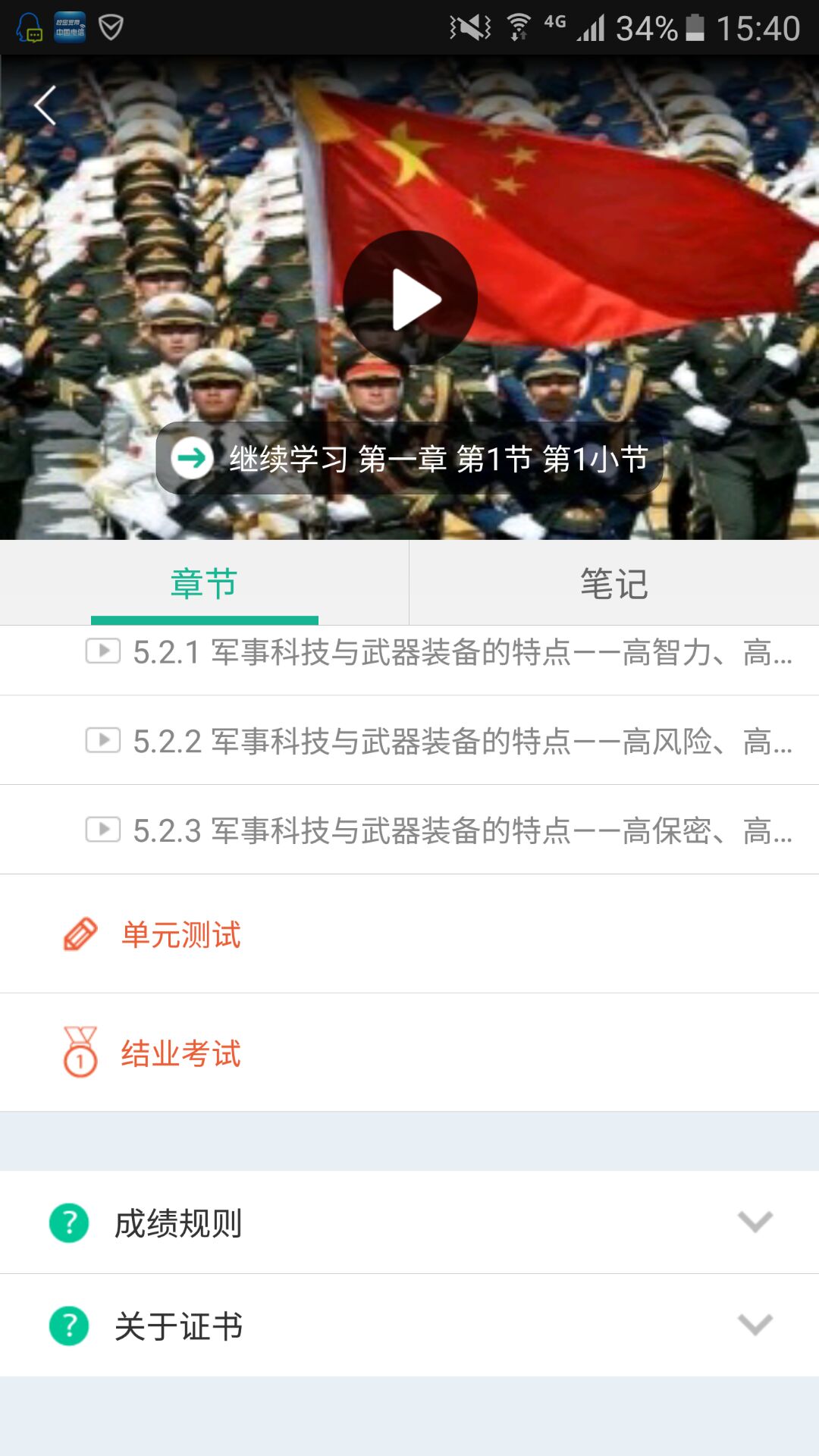819x1456 pixels.
Task: Switch to the 笔记 tab
Action: [614, 584]
